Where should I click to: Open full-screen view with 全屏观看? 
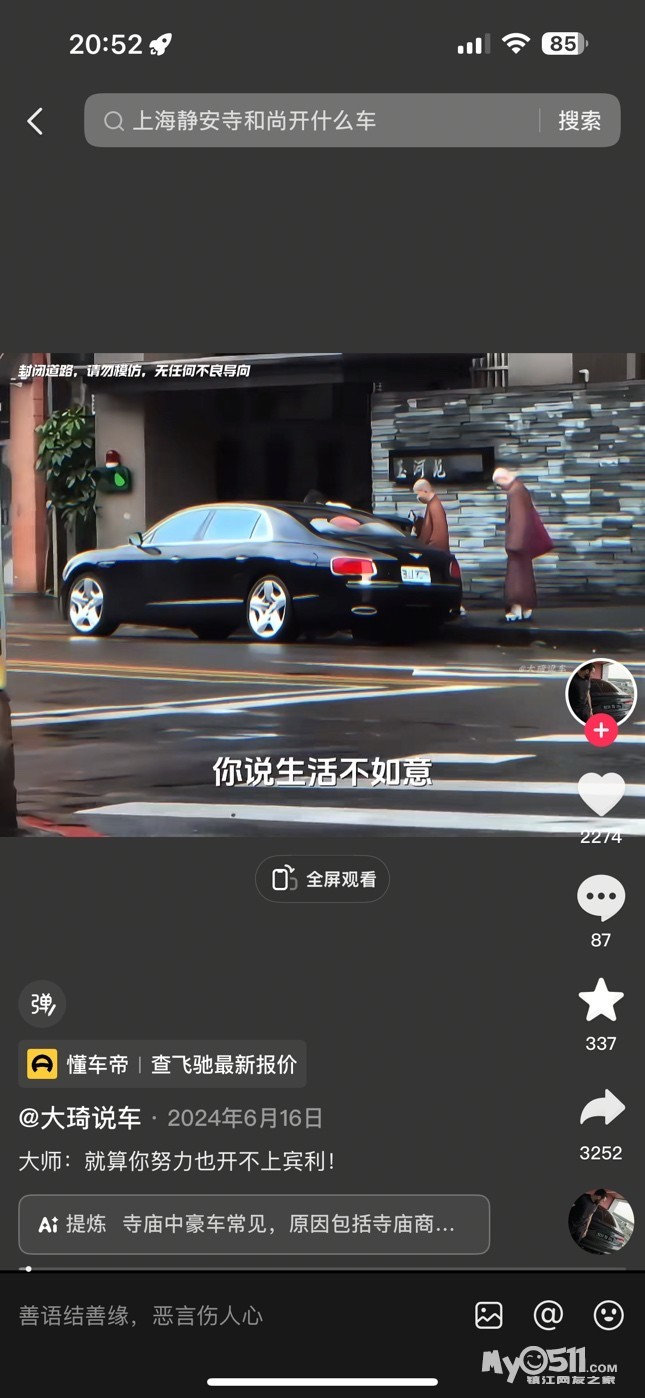[323, 879]
